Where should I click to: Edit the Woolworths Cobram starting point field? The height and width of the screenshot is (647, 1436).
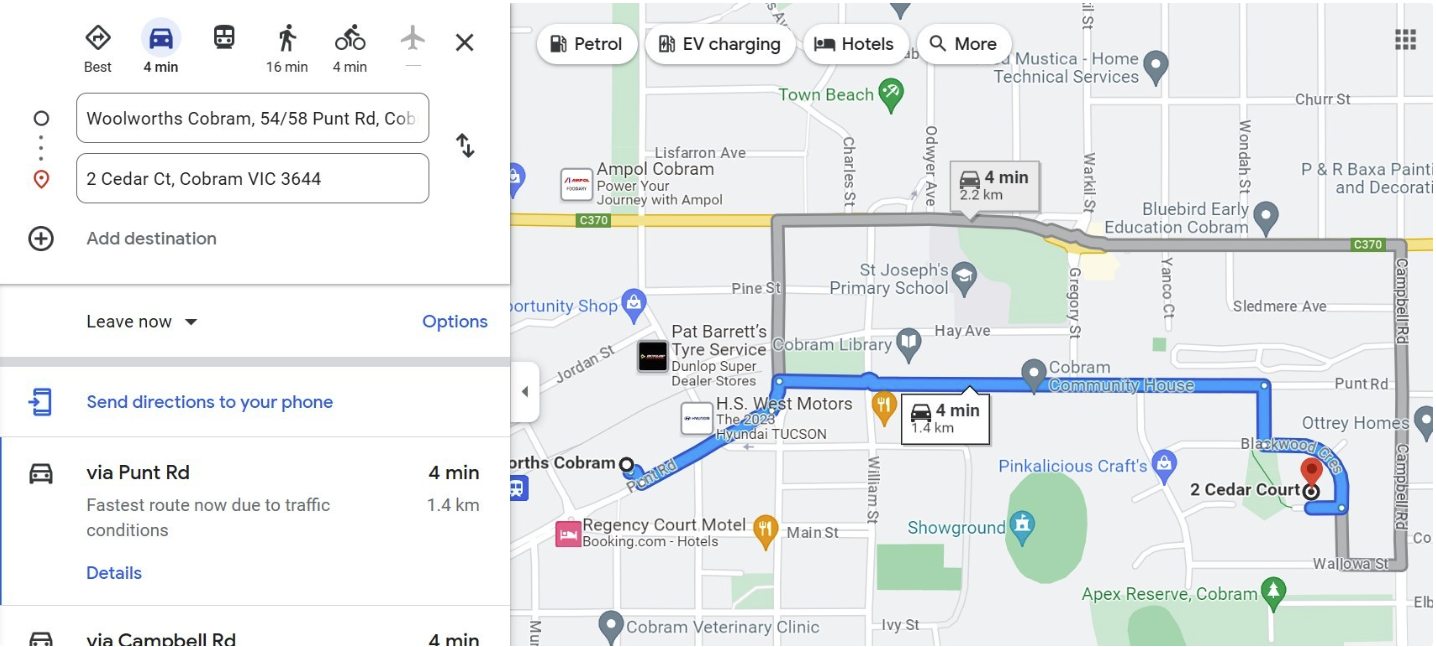(x=252, y=118)
